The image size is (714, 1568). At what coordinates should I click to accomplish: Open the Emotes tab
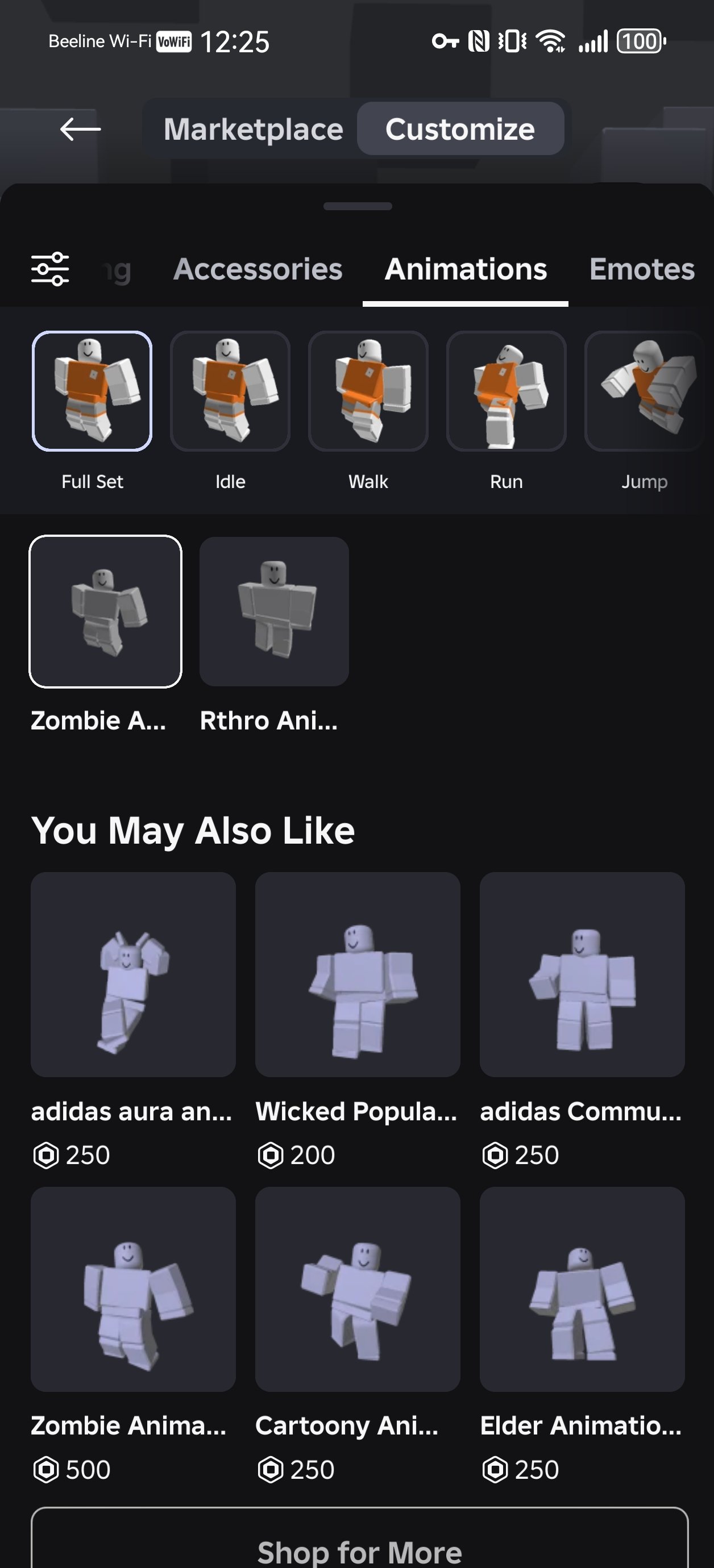pos(641,269)
